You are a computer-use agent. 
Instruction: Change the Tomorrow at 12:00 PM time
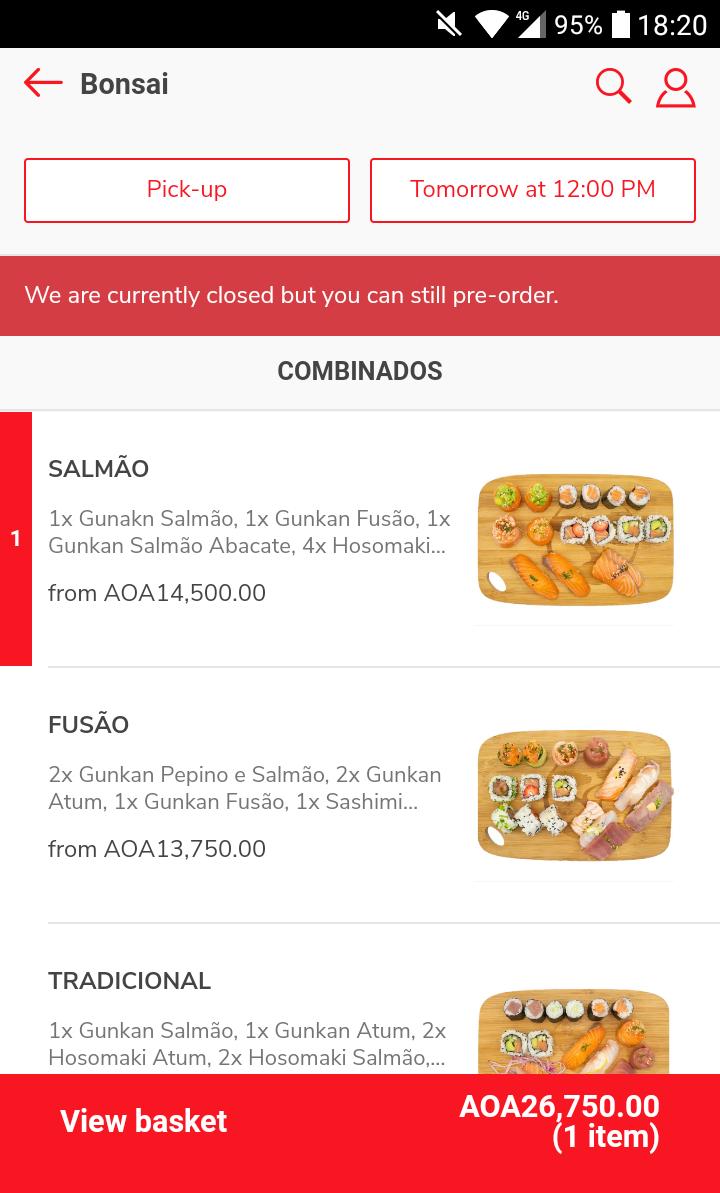(x=532, y=190)
